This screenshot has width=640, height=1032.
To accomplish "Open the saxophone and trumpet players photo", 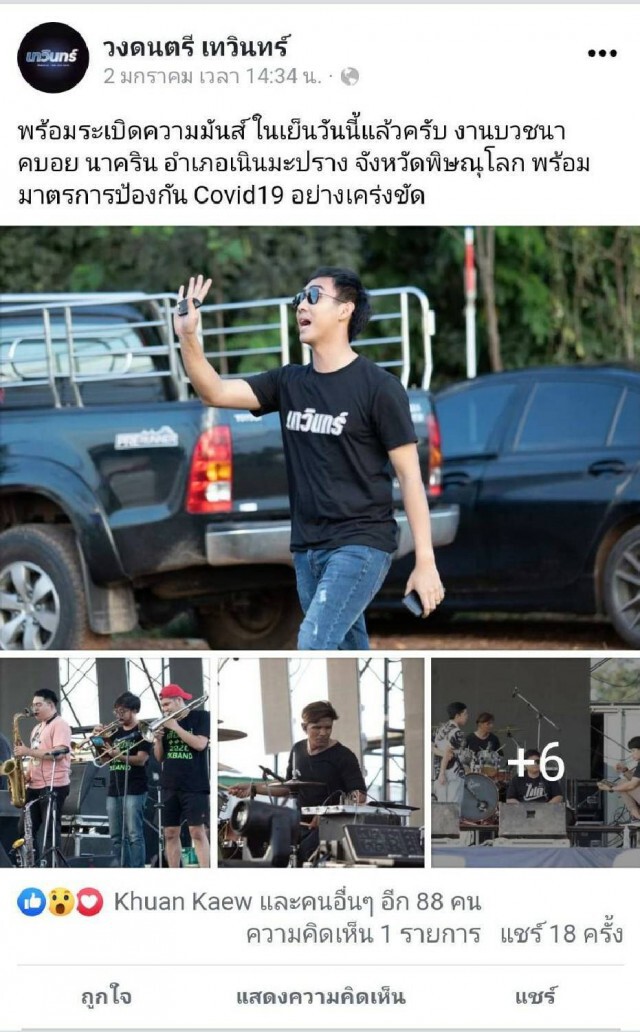I will (105, 762).
